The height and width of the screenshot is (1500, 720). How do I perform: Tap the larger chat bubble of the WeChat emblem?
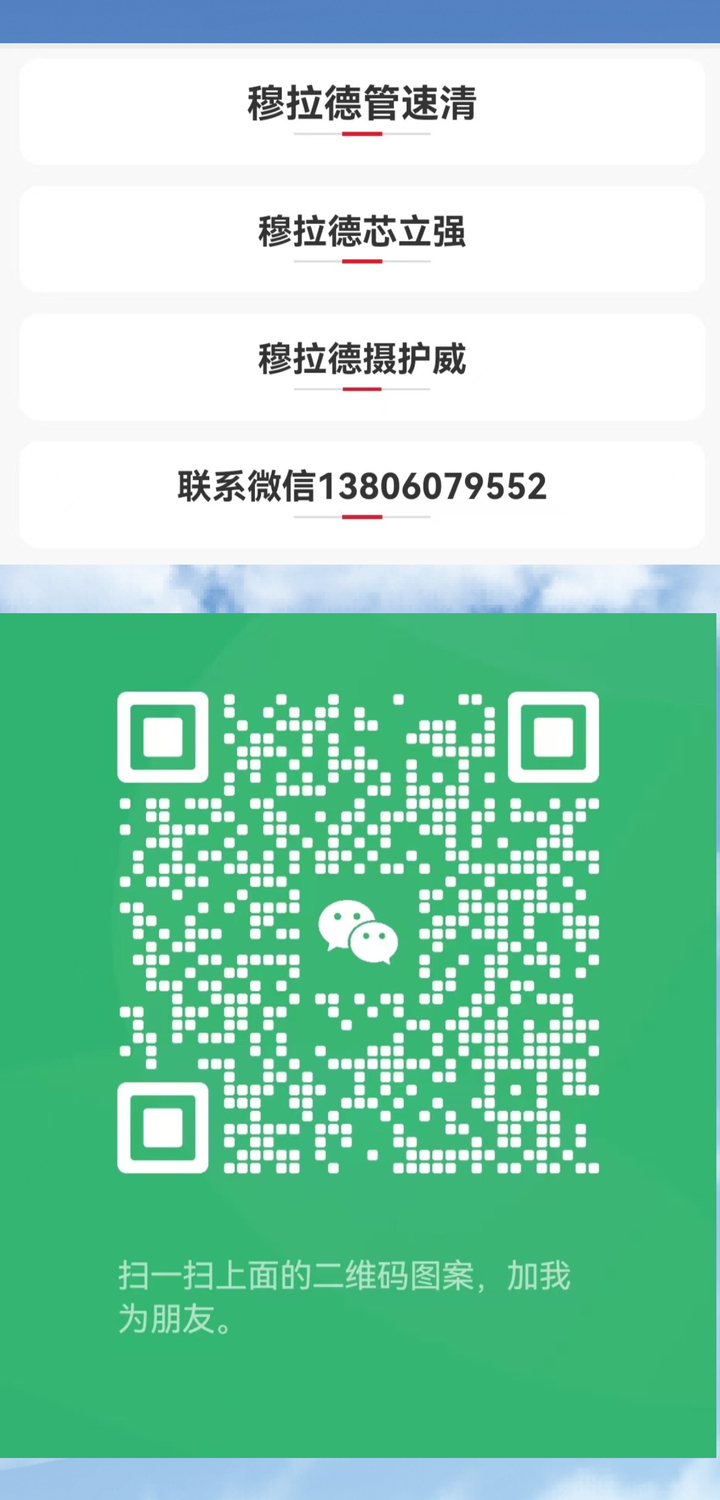tap(344, 922)
